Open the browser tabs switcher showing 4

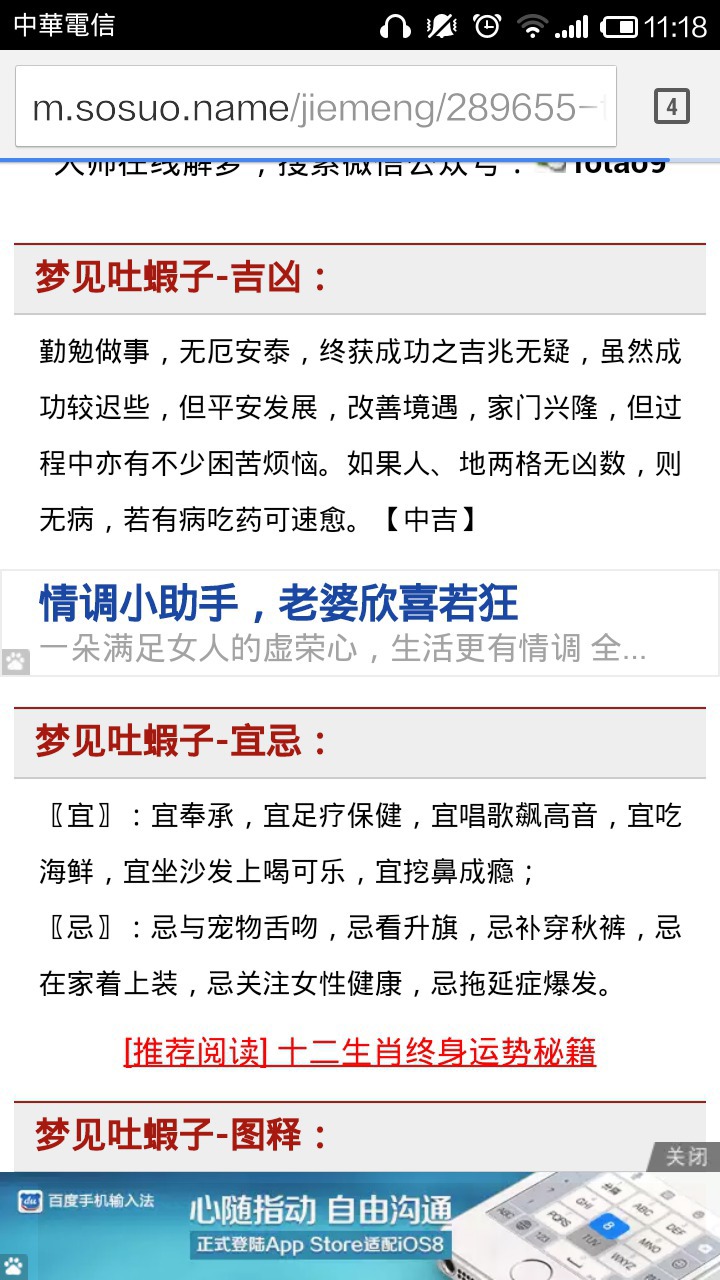point(672,106)
